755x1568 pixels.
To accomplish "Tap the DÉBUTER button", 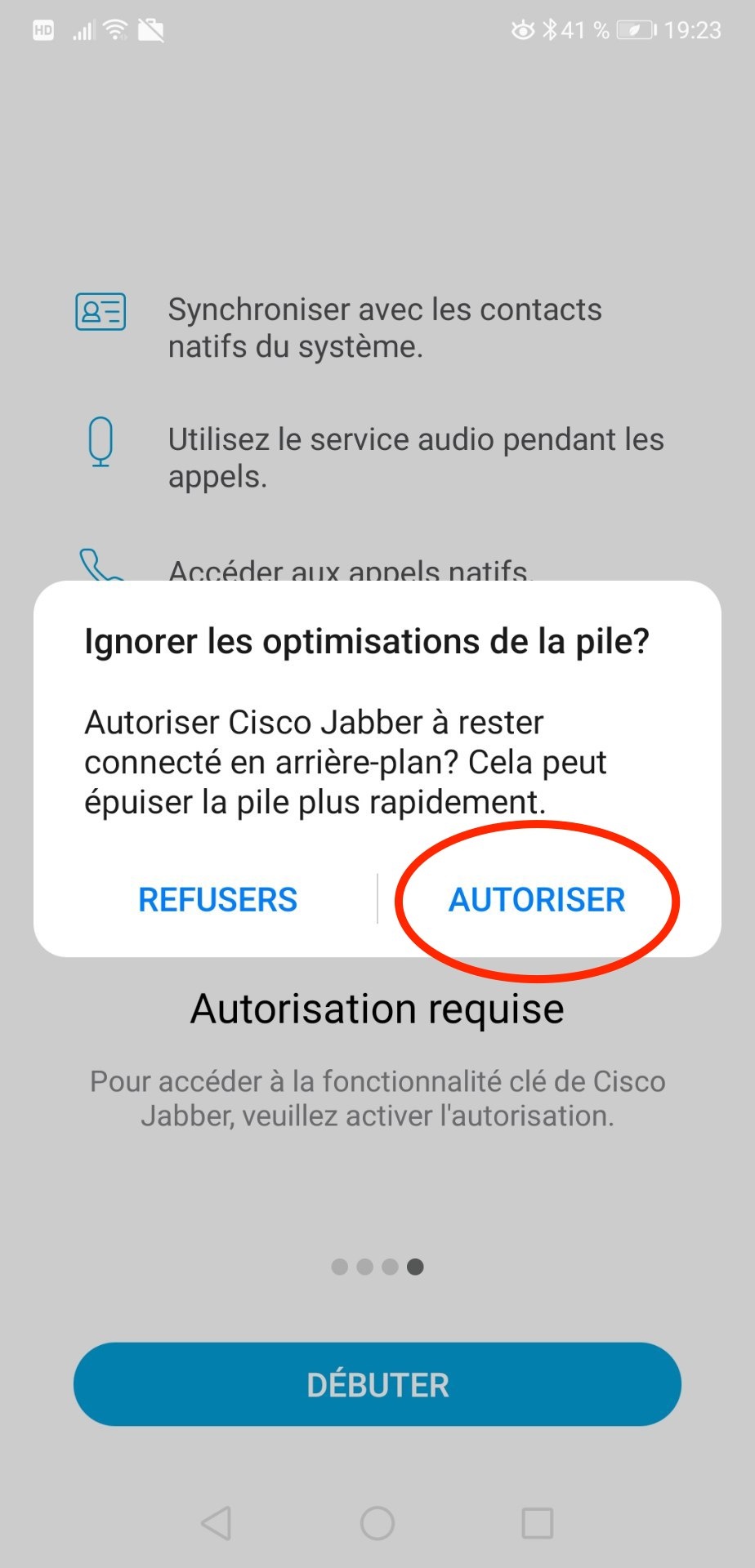I will click(x=377, y=1385).
